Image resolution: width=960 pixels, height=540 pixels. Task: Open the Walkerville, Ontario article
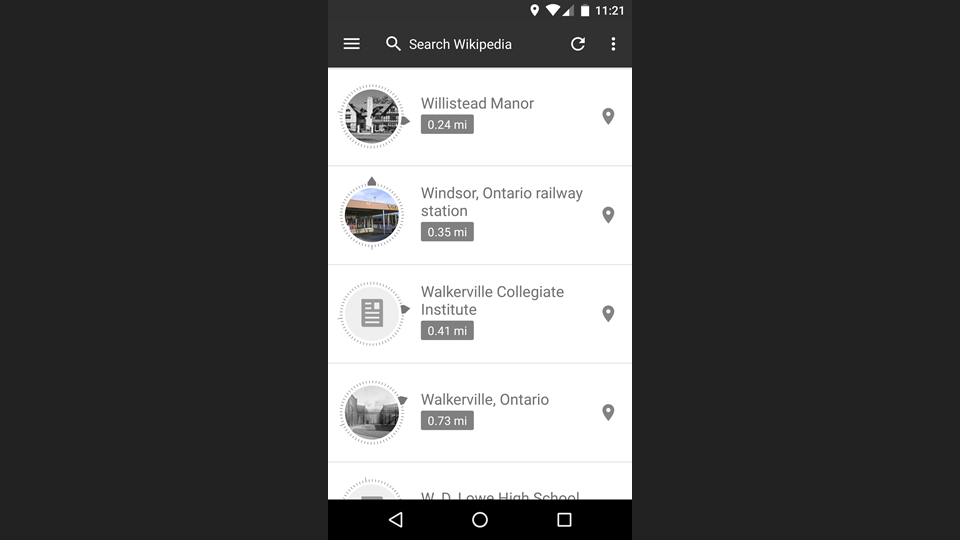484,400
